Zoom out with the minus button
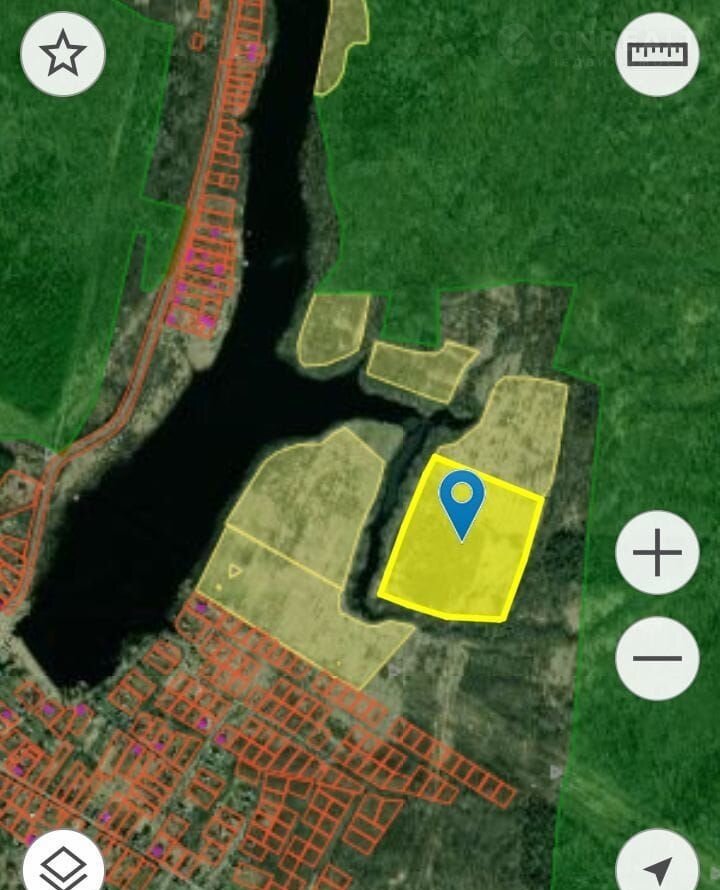The image size is (720, 890). tap(657, 658)
